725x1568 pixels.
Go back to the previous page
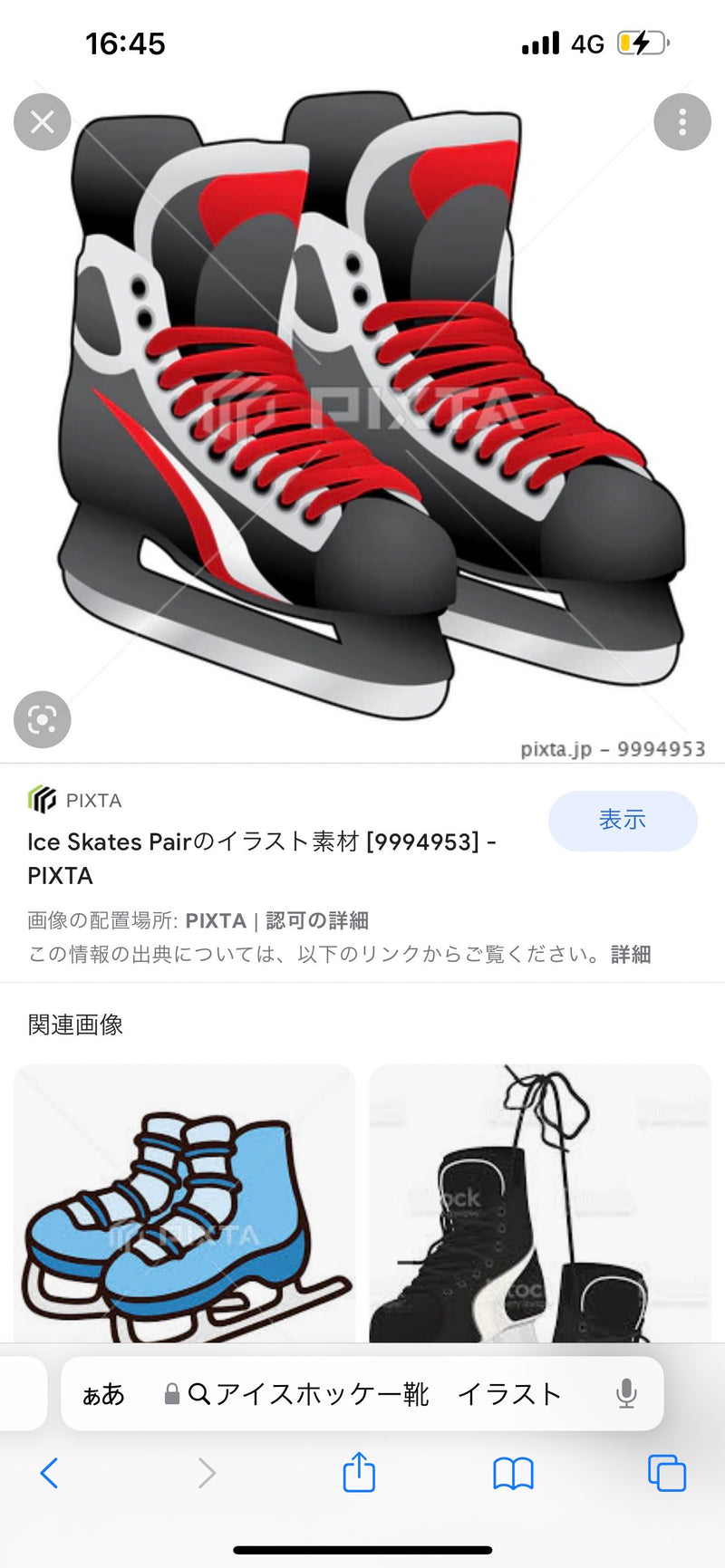(50, 1473)
